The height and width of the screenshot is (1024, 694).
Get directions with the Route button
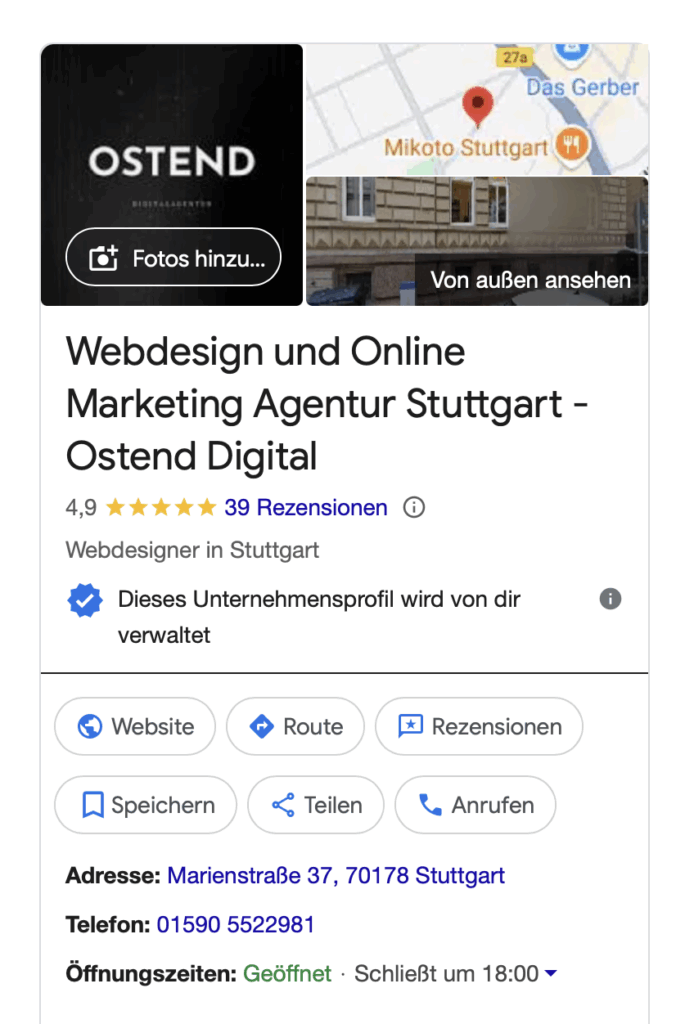click(x=295, y=726)
